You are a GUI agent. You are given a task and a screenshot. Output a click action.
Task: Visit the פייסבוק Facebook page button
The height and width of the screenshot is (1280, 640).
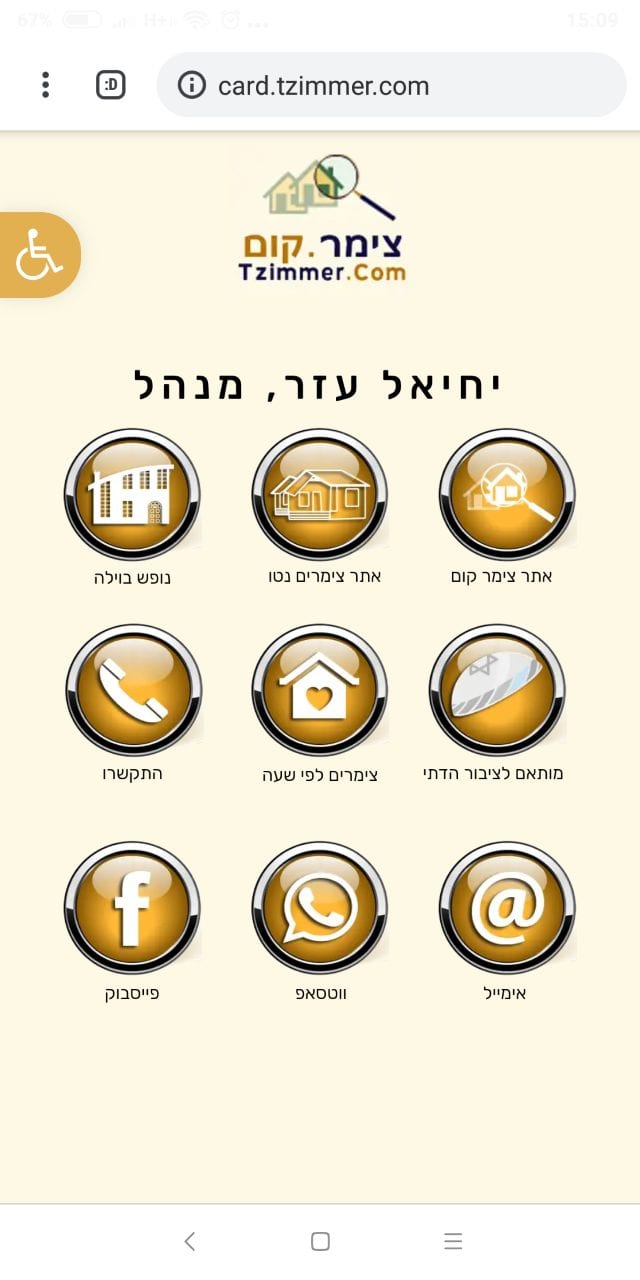click(132, 908)
